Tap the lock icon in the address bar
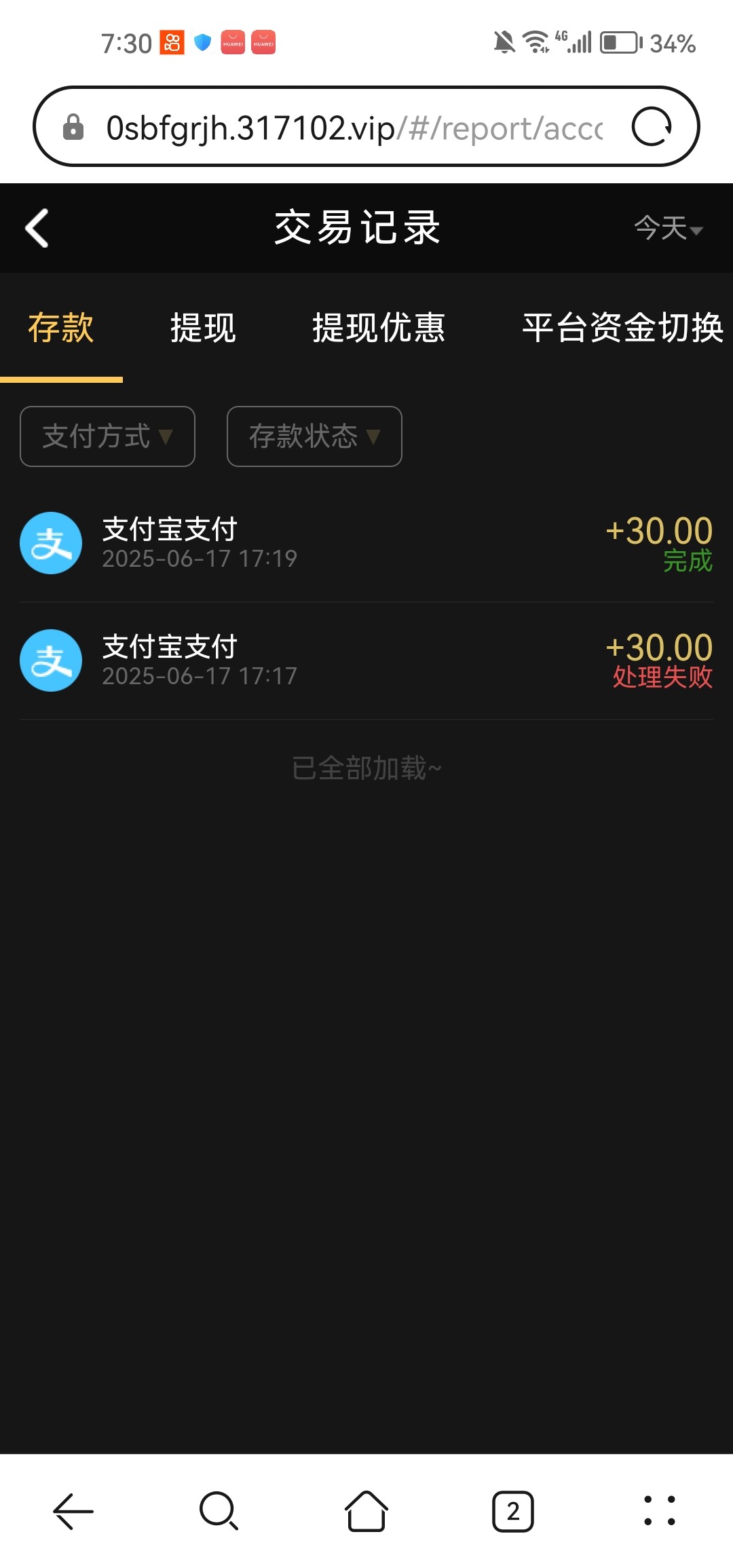Viewport: 733px width, 1568px height. (x=75, y=125)
